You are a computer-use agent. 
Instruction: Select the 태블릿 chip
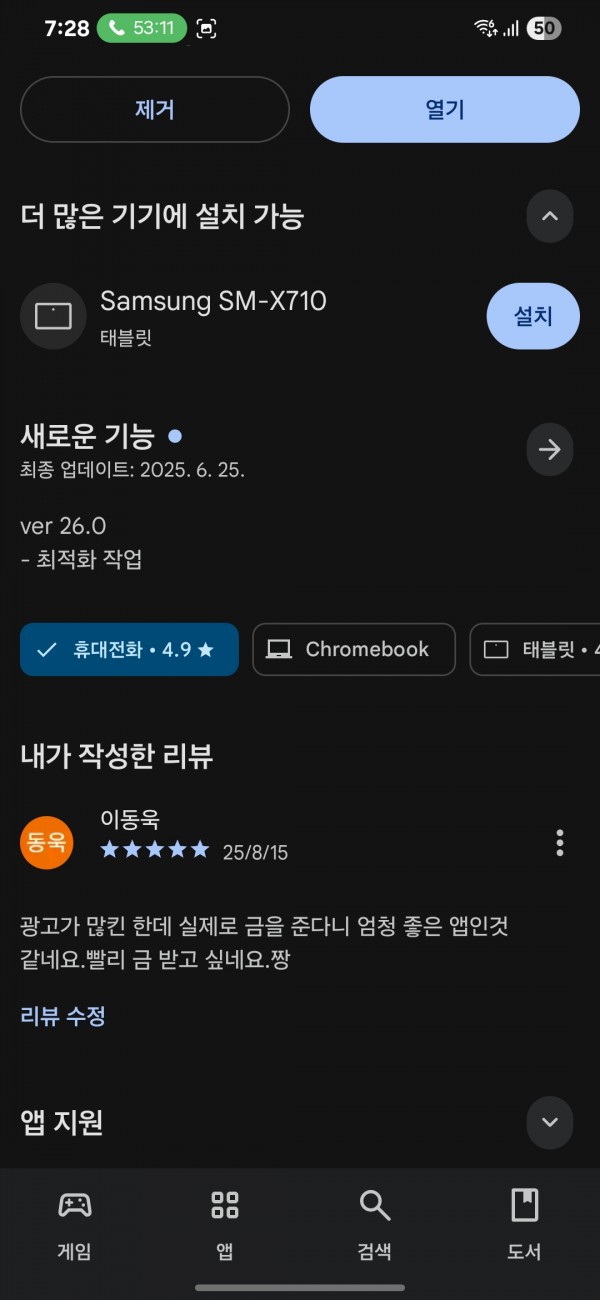[535, 650]
